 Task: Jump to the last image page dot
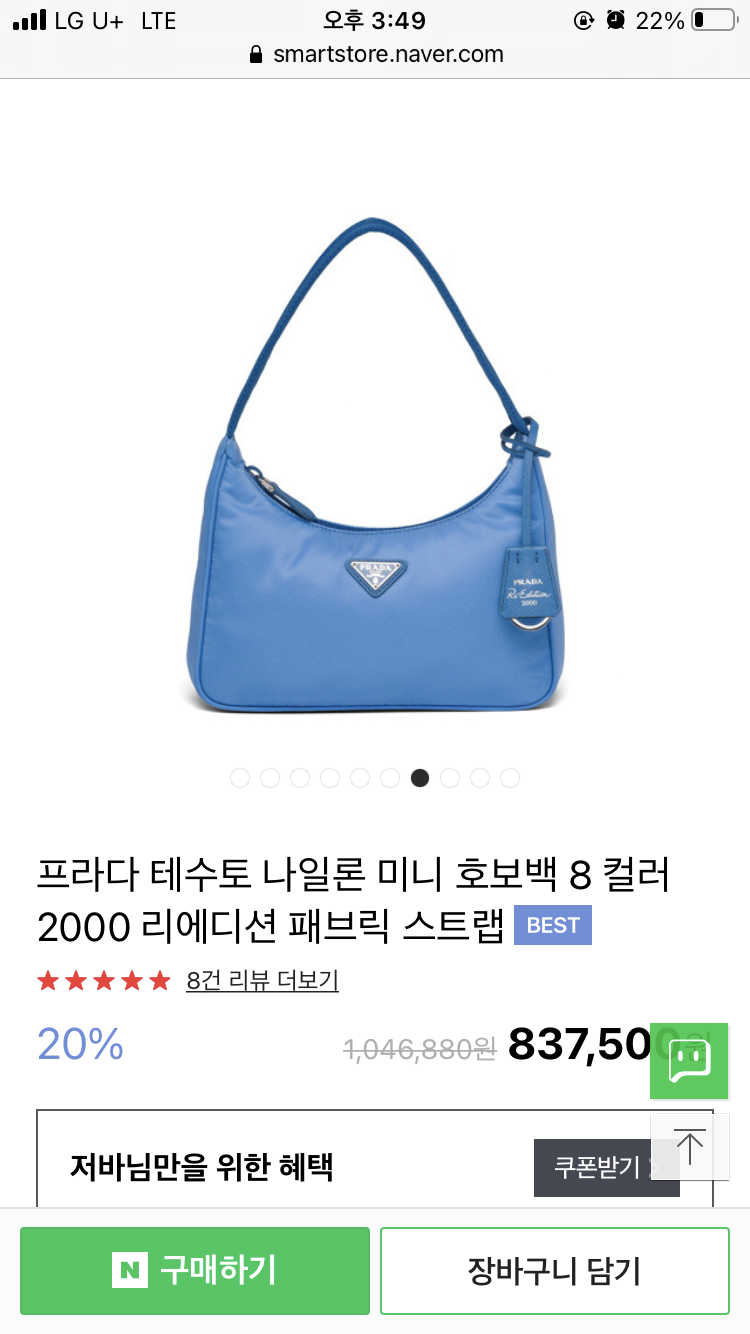(510, 778)
